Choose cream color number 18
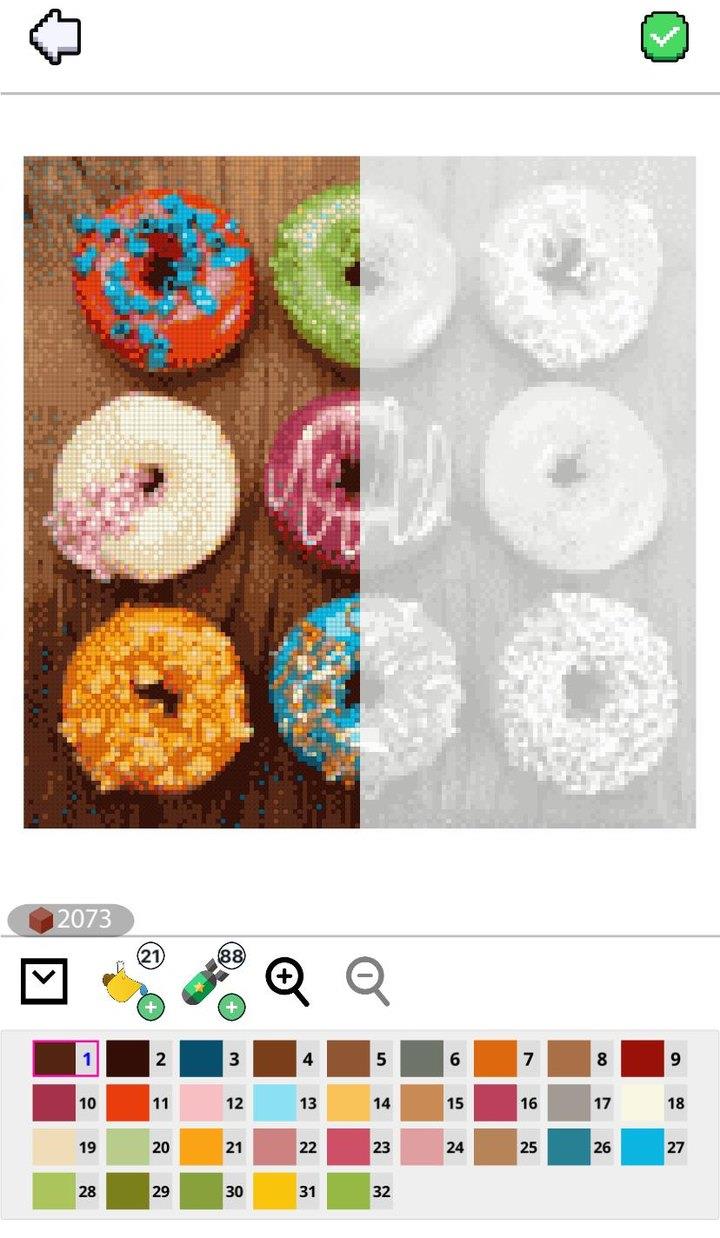 [x=654, y=1103]
